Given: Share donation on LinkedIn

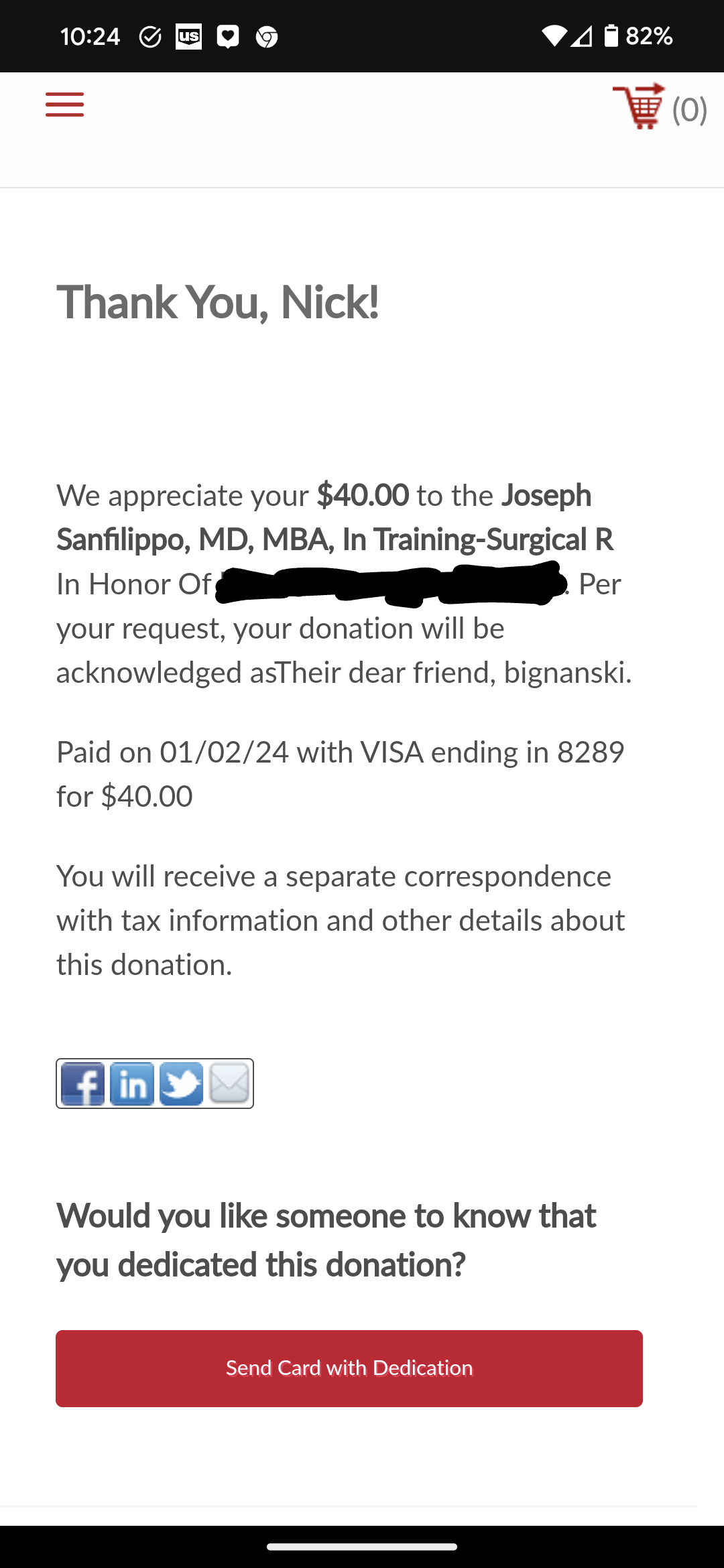Looking at the screenshot, I should tap(132, 1084).
